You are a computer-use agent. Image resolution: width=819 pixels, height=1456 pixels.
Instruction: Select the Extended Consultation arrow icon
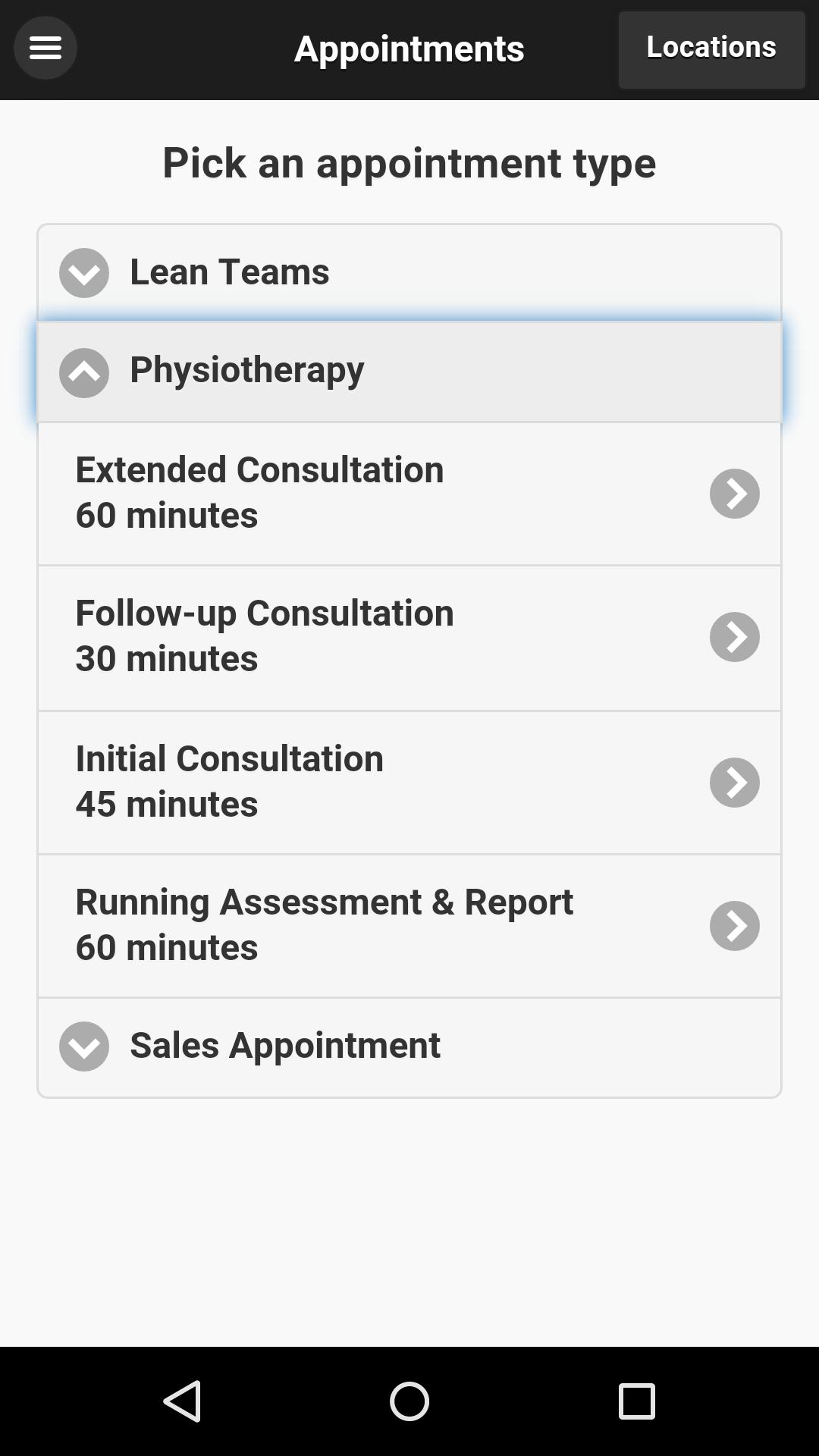[733, 493]
